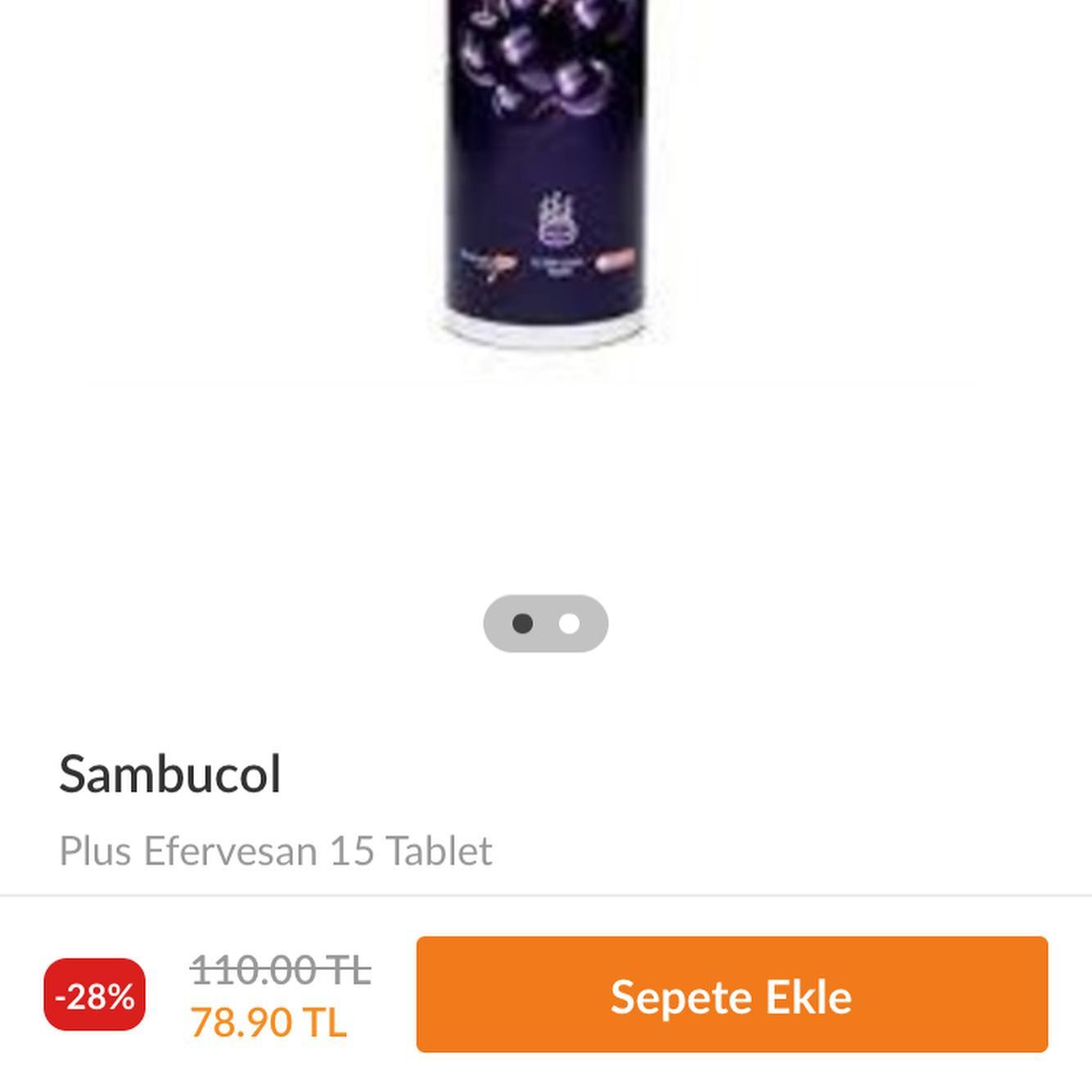
Task: Open the Sambucol product image
Action: click(545, 175)
